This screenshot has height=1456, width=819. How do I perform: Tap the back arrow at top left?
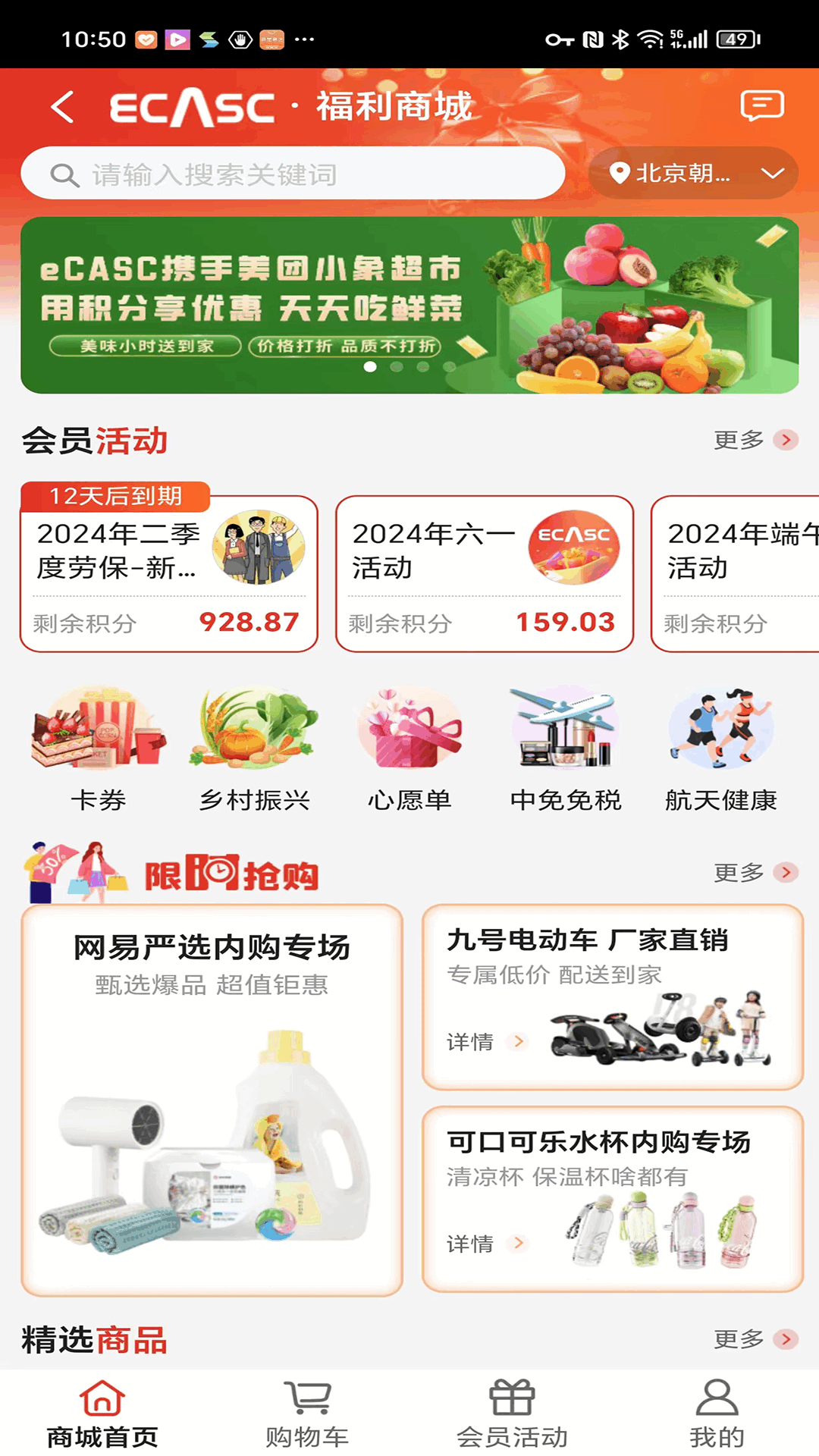[x=62, y=106]
